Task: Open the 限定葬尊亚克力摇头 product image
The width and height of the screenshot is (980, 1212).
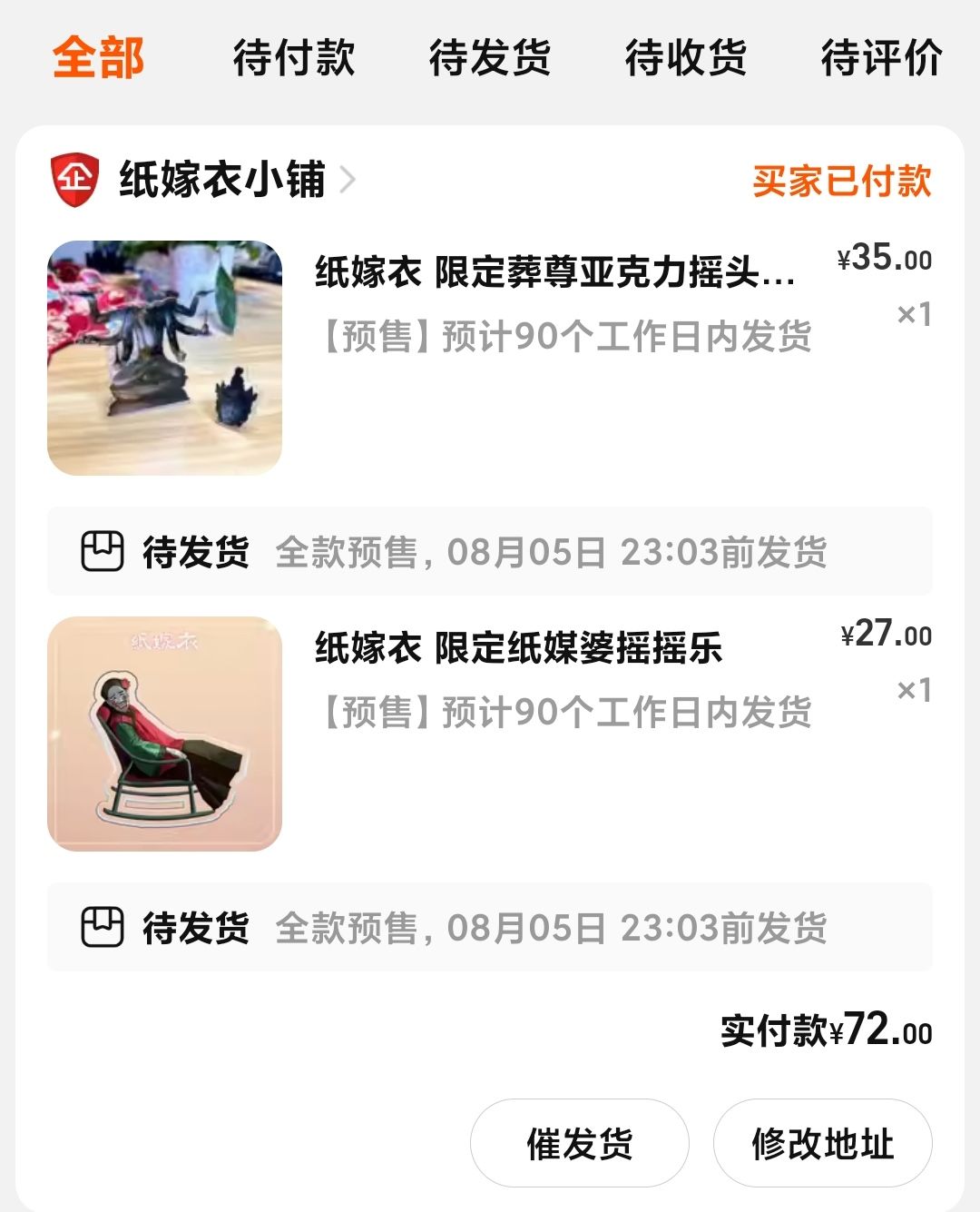Action: click(x=164, y=358)
